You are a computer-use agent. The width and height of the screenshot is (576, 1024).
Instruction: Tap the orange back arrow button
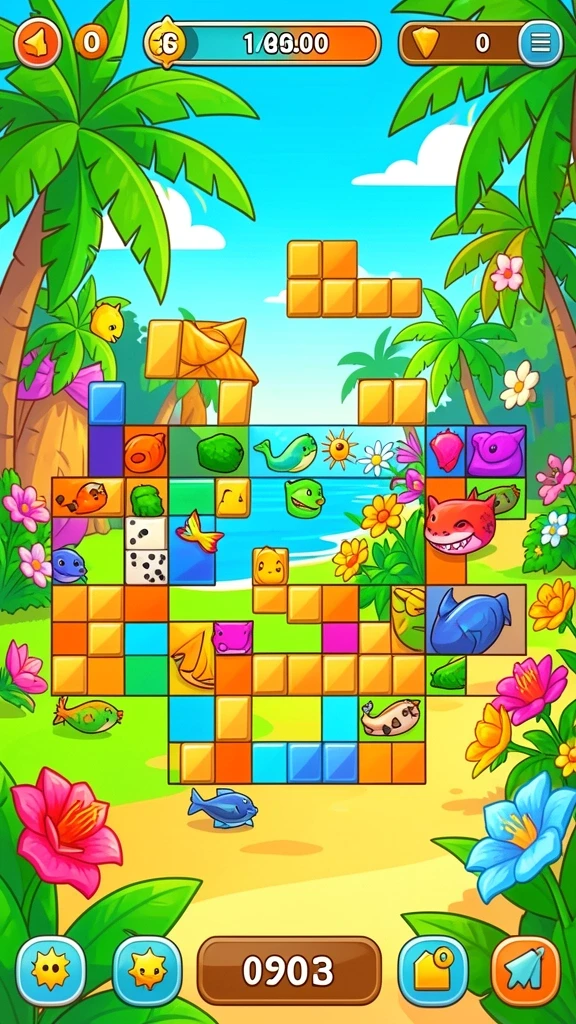(37, 43)
